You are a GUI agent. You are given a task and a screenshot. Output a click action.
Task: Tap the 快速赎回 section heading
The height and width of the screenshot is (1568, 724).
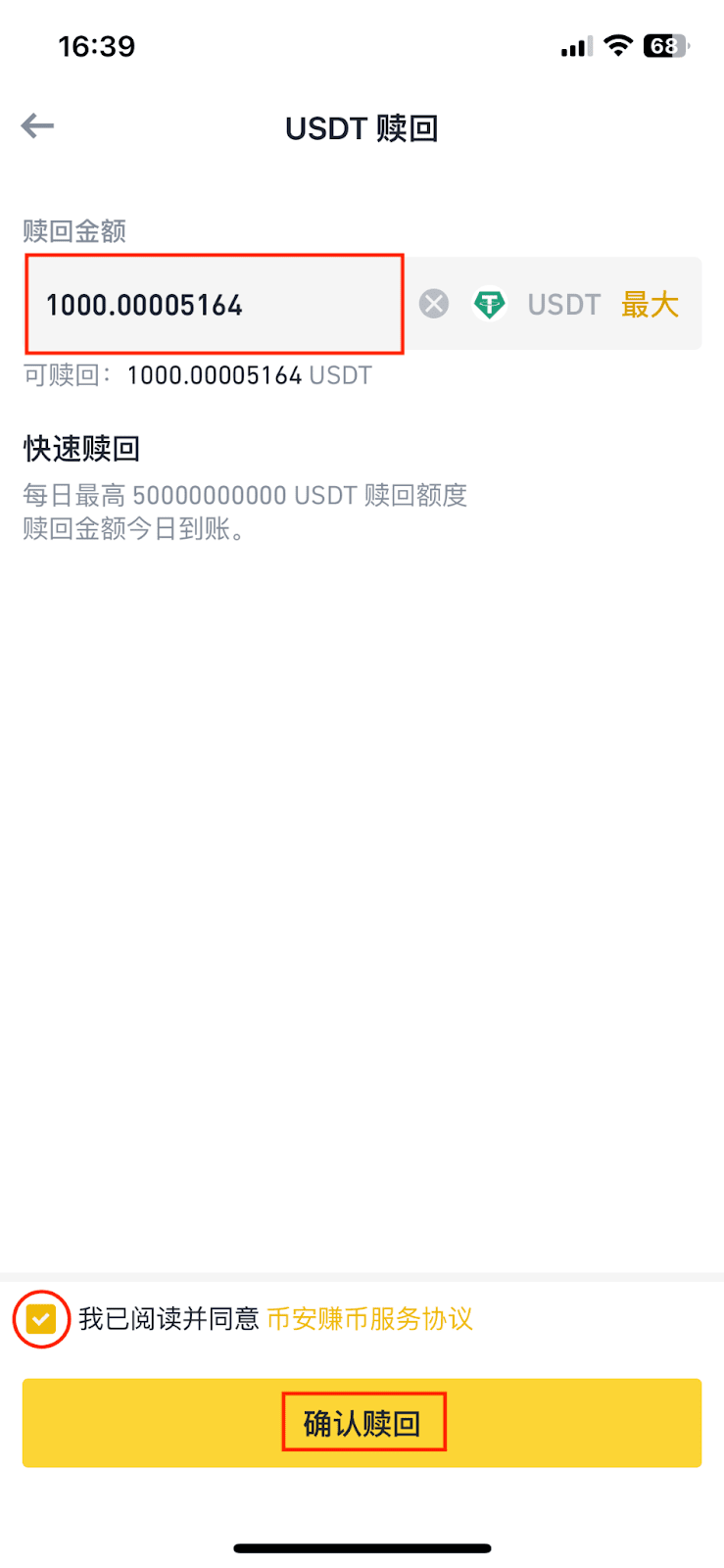[x=81, y=448]
